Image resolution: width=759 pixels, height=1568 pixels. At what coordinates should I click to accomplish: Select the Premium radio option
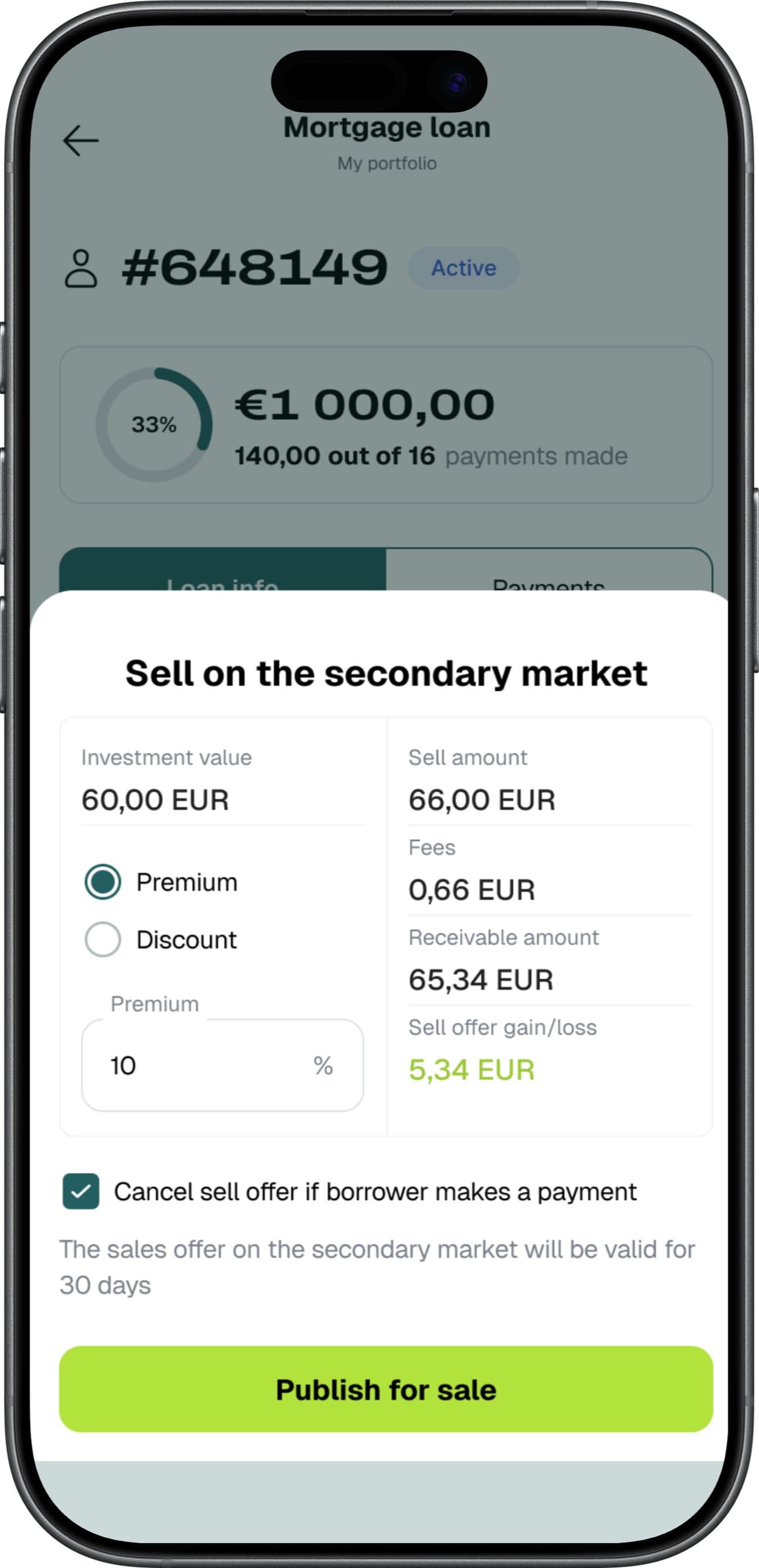(x=103, y=881)
